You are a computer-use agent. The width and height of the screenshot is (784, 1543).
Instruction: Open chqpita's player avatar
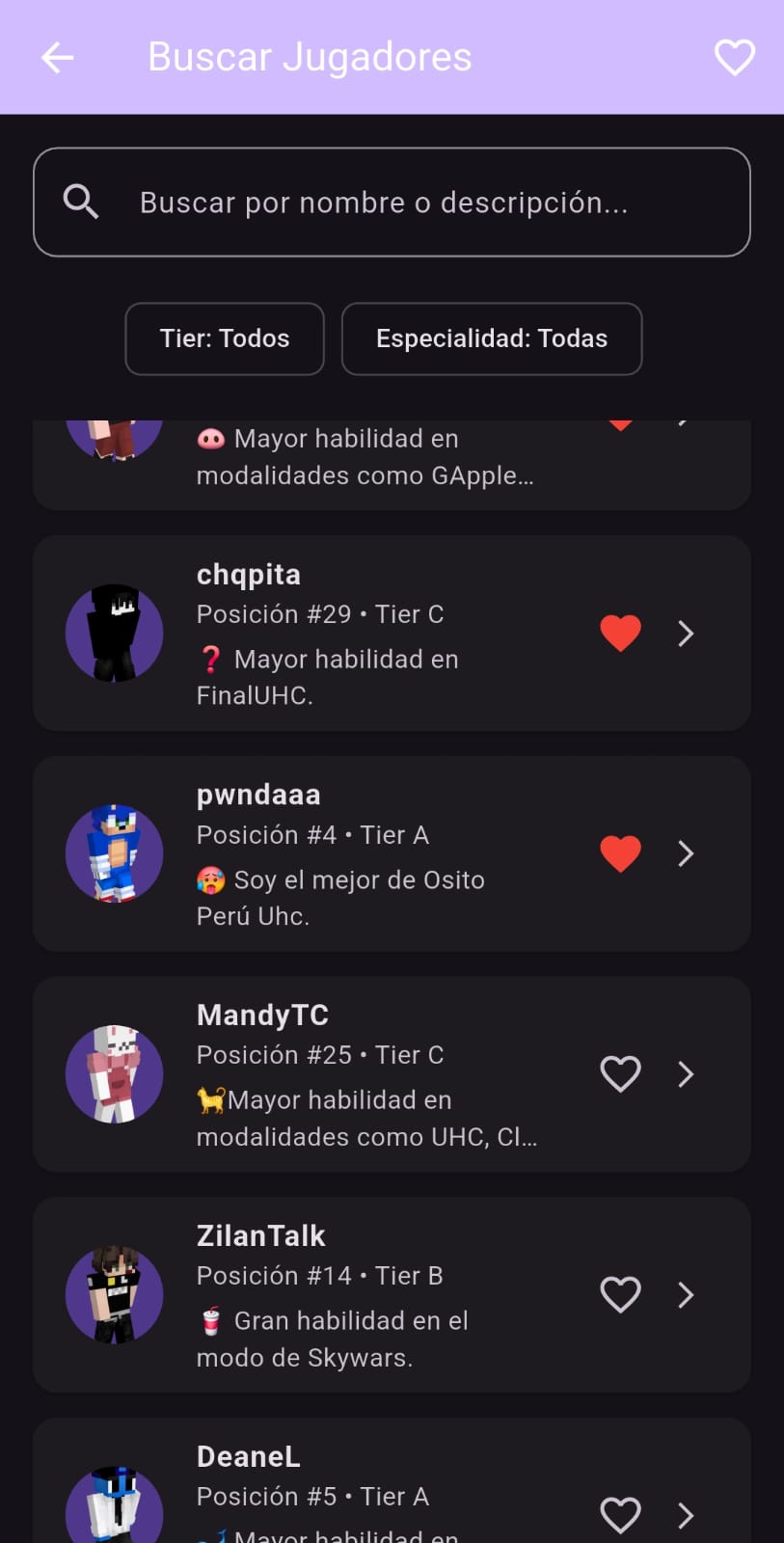[x=114, y=633]
